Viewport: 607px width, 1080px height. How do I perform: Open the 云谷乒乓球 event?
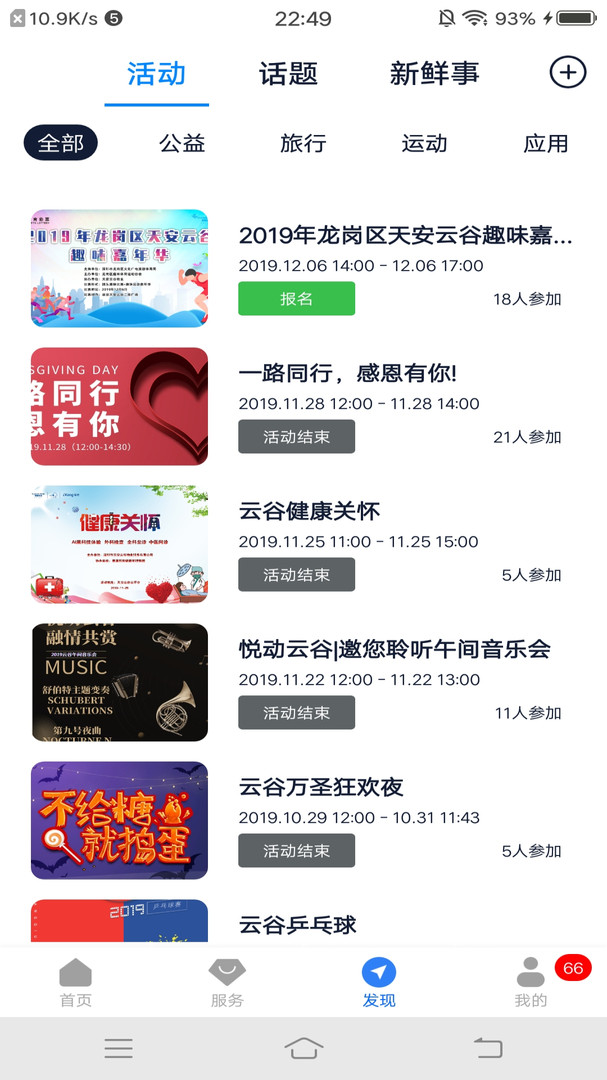point(298,925)
